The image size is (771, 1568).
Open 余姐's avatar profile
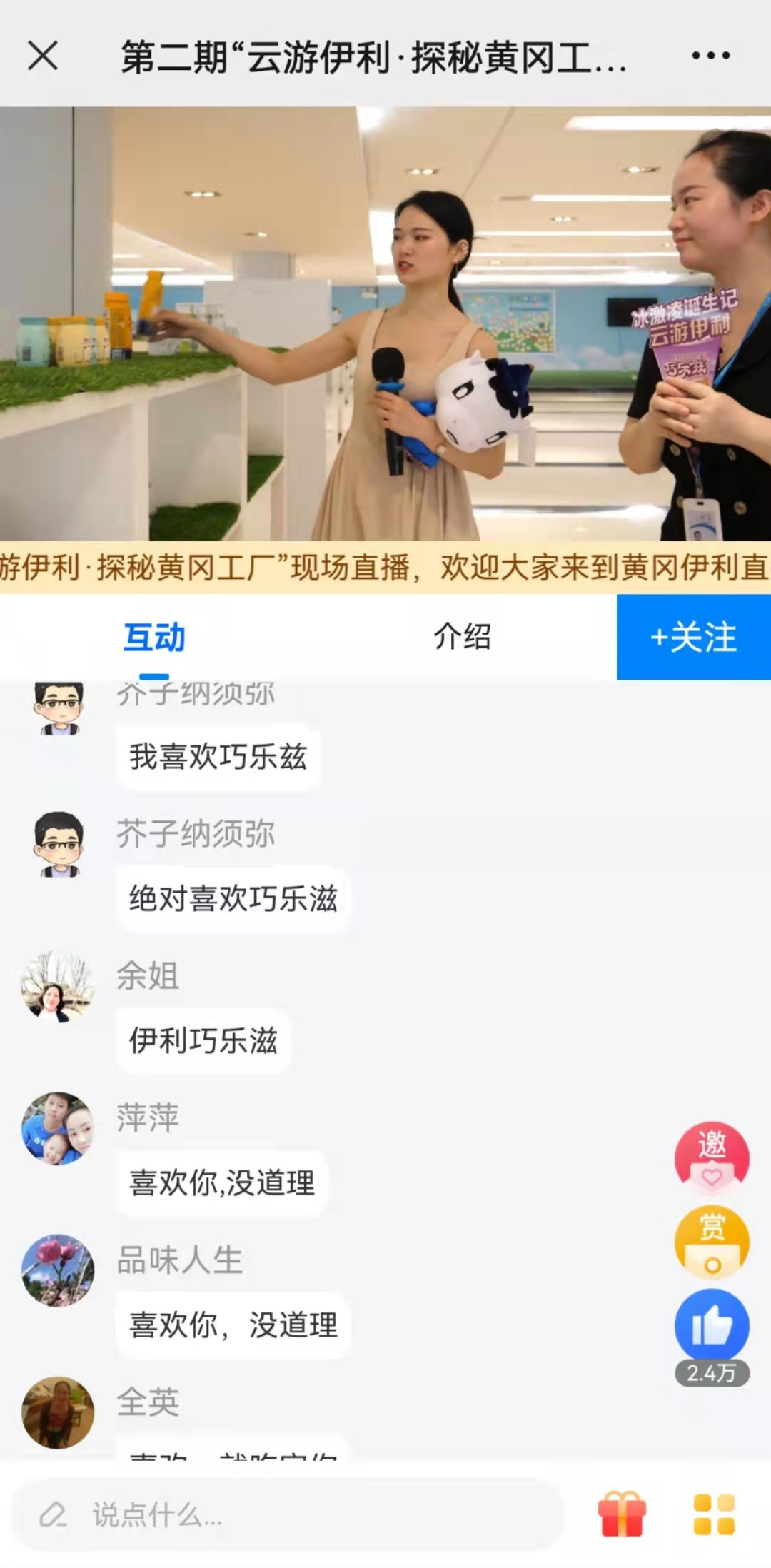click(x=58, y=986)
